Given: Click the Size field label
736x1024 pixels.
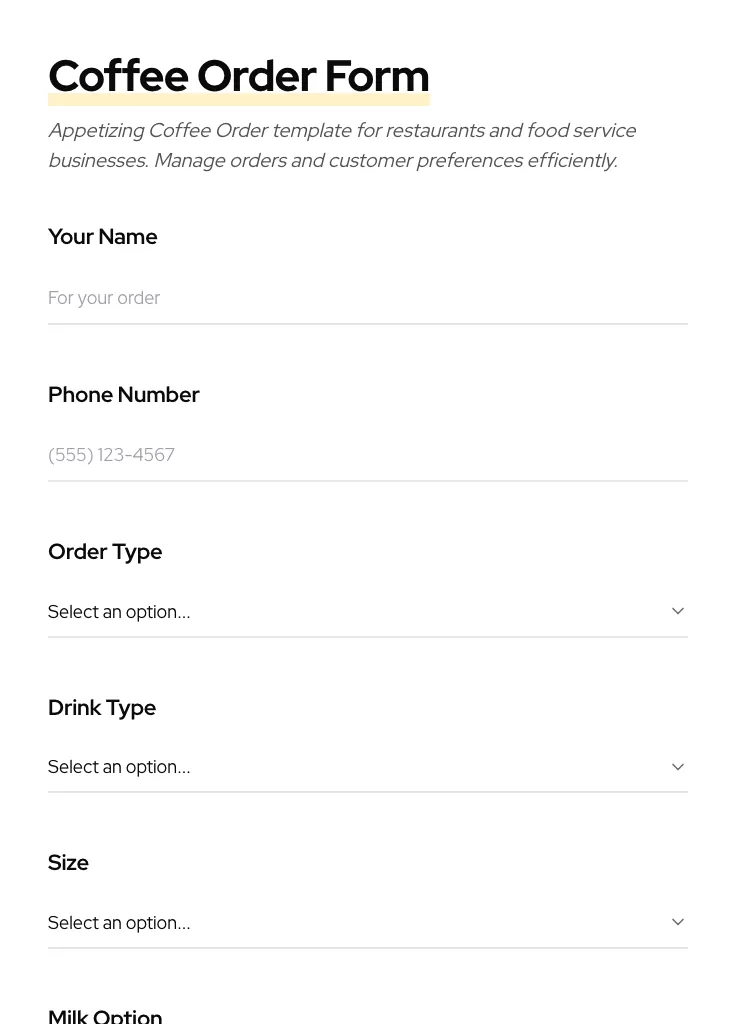Looking at the screenshot, I should tap(68, 862).
